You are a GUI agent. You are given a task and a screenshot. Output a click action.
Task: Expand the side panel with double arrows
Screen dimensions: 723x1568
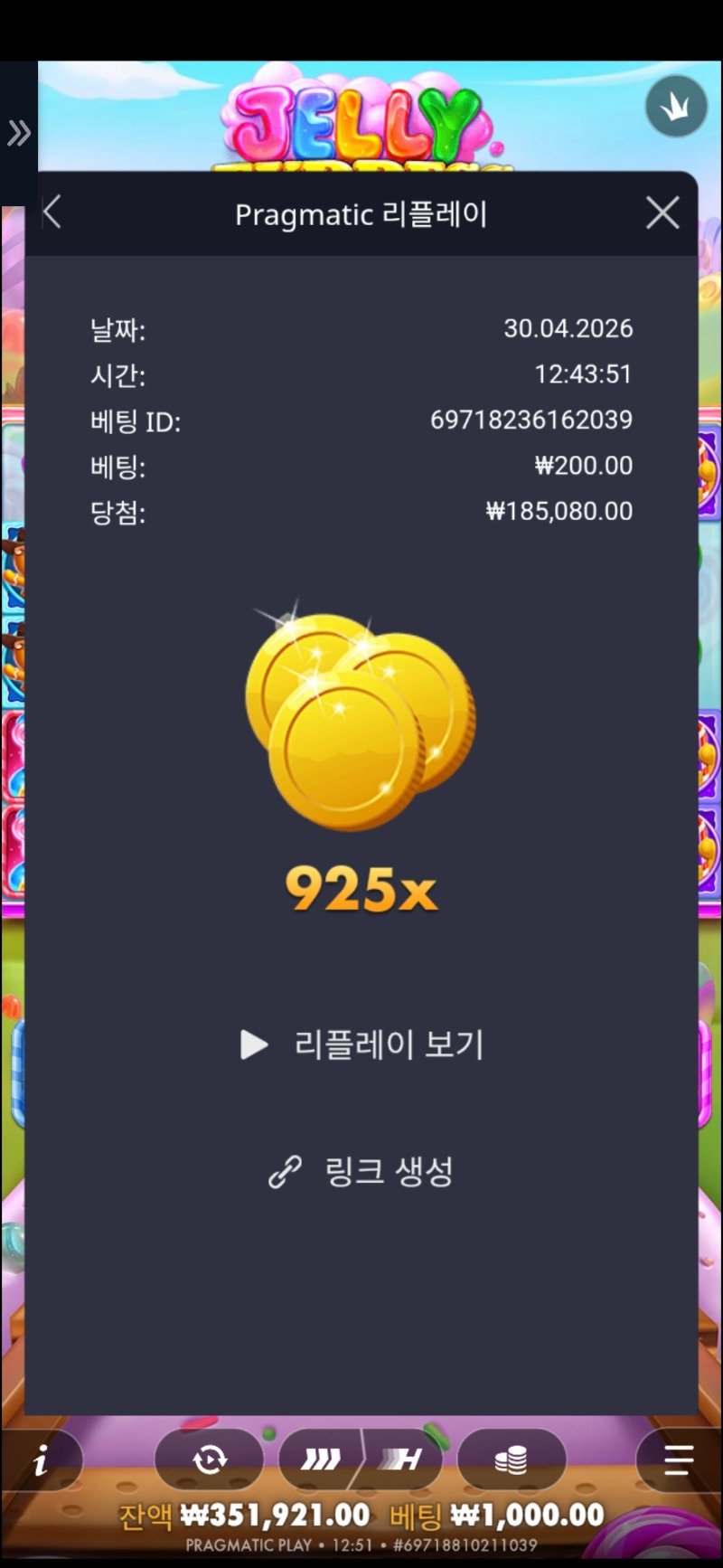pyautogui.click(x=19, y=133)
